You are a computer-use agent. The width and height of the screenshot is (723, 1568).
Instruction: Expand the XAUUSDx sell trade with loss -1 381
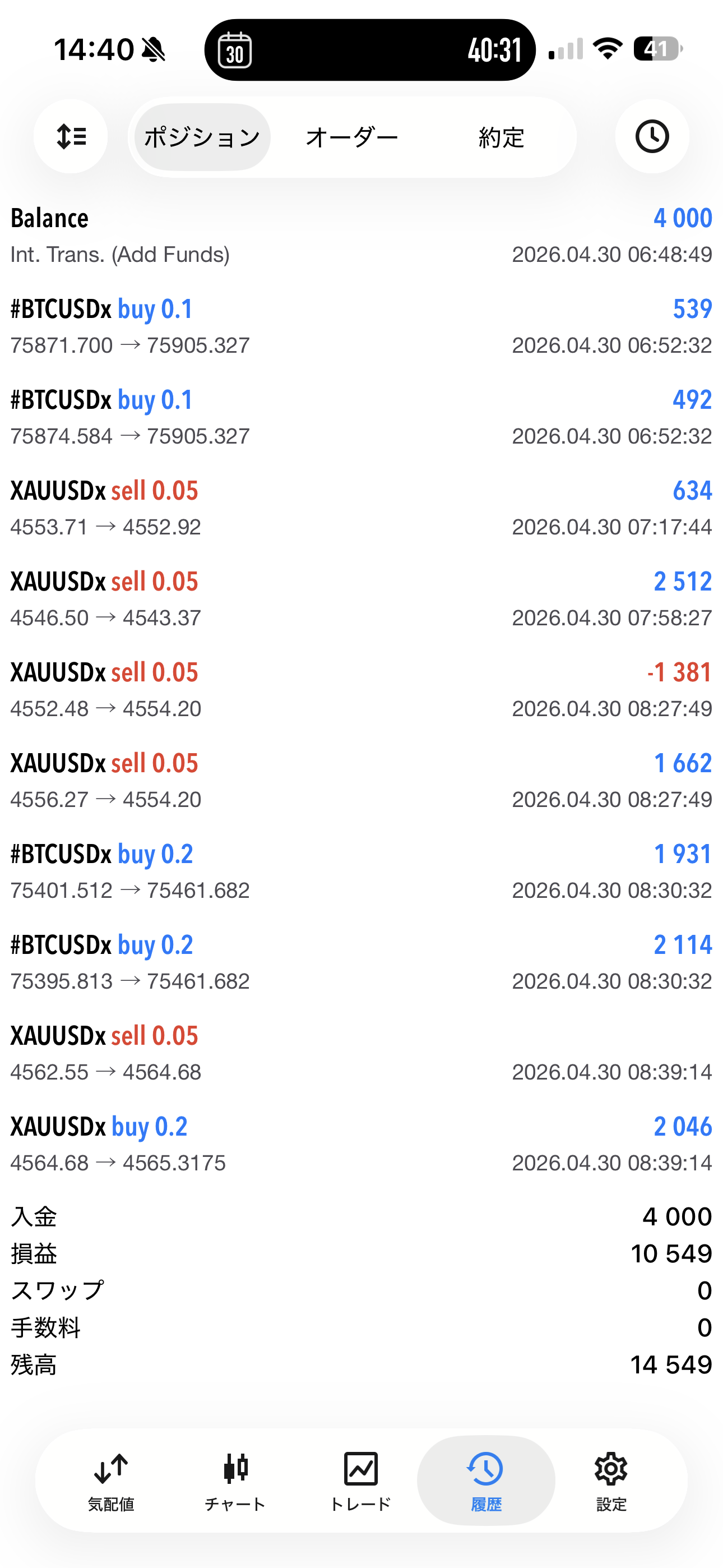[361, 690]
